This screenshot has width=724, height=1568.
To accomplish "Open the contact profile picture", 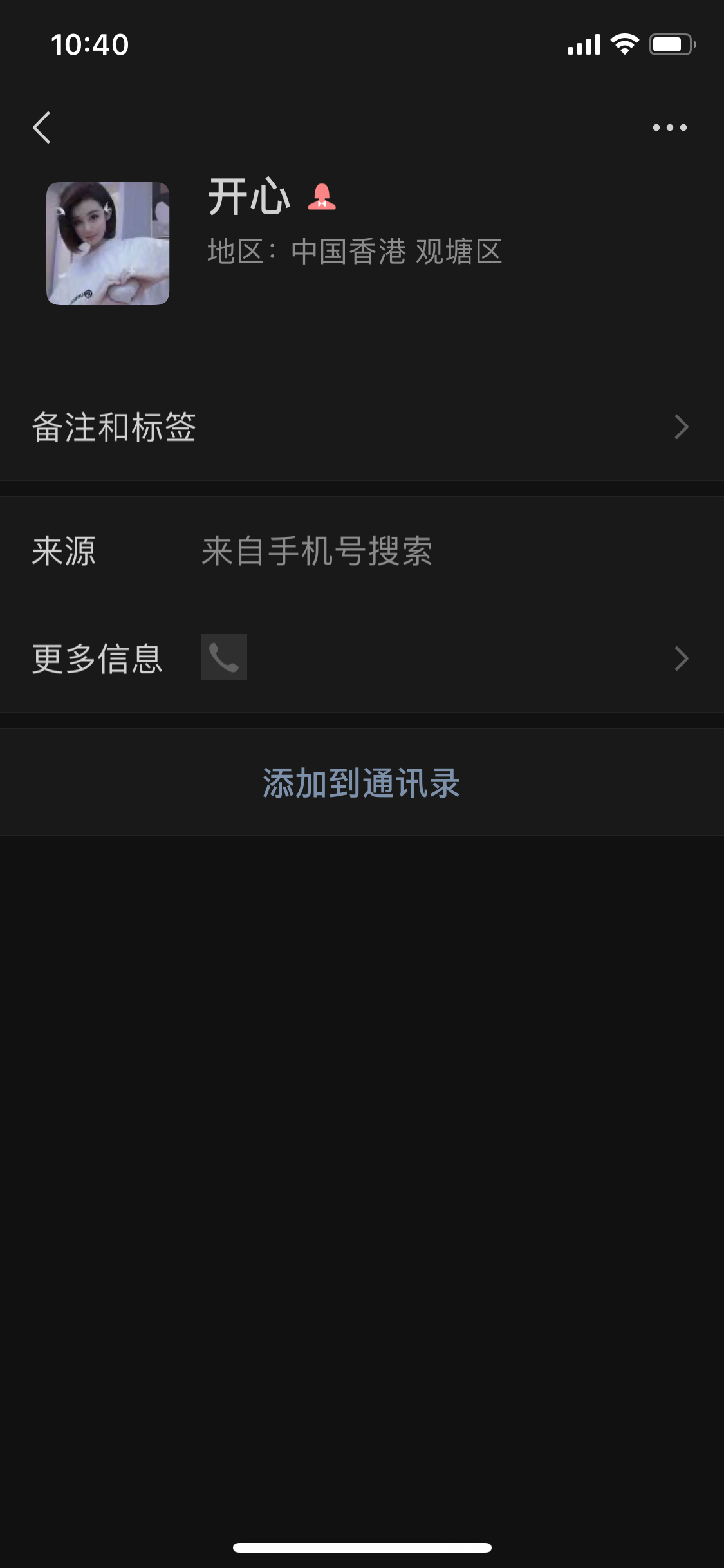I will click(x=108, y=245).
